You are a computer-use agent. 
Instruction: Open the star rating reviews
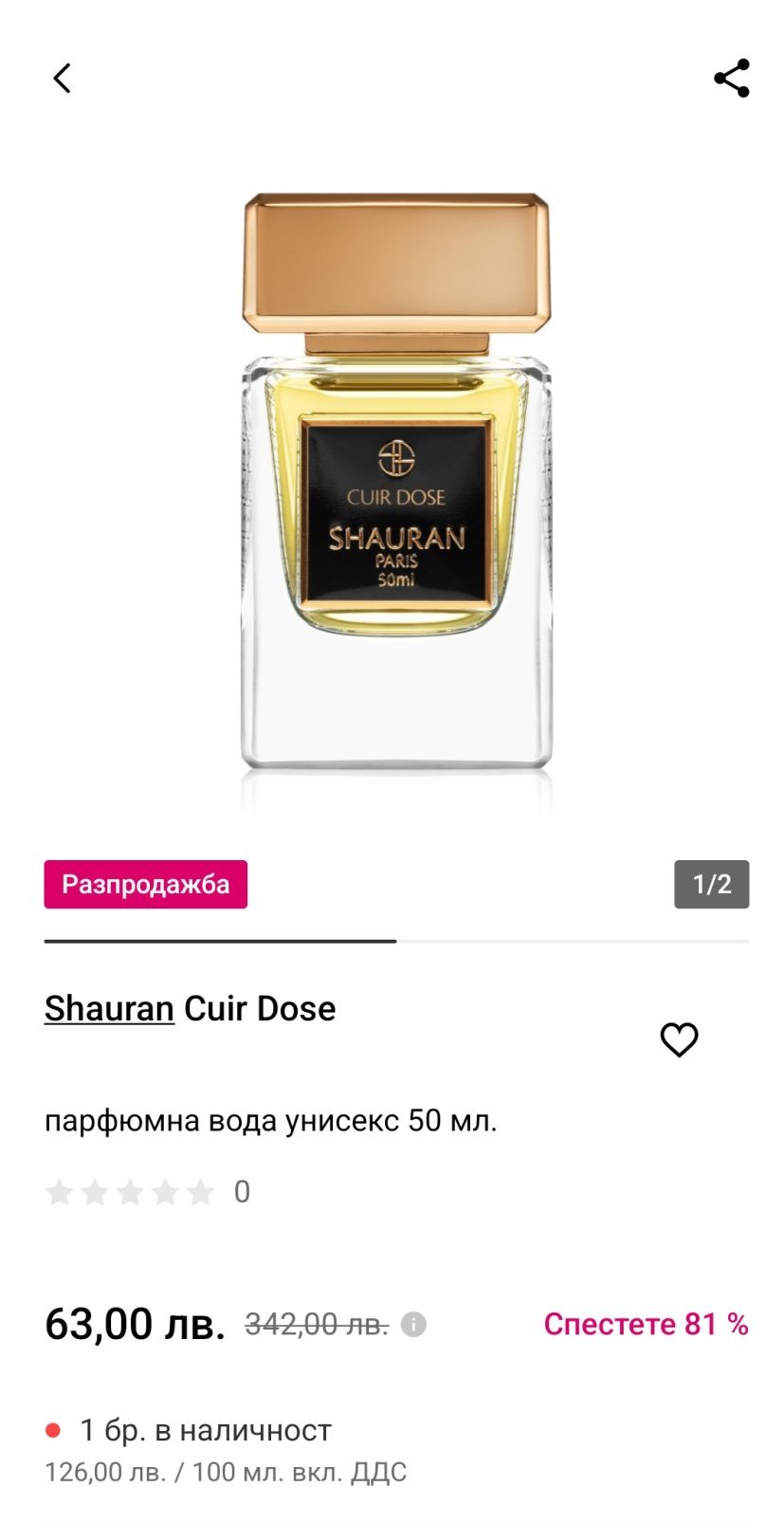(x=148, y=1192)
